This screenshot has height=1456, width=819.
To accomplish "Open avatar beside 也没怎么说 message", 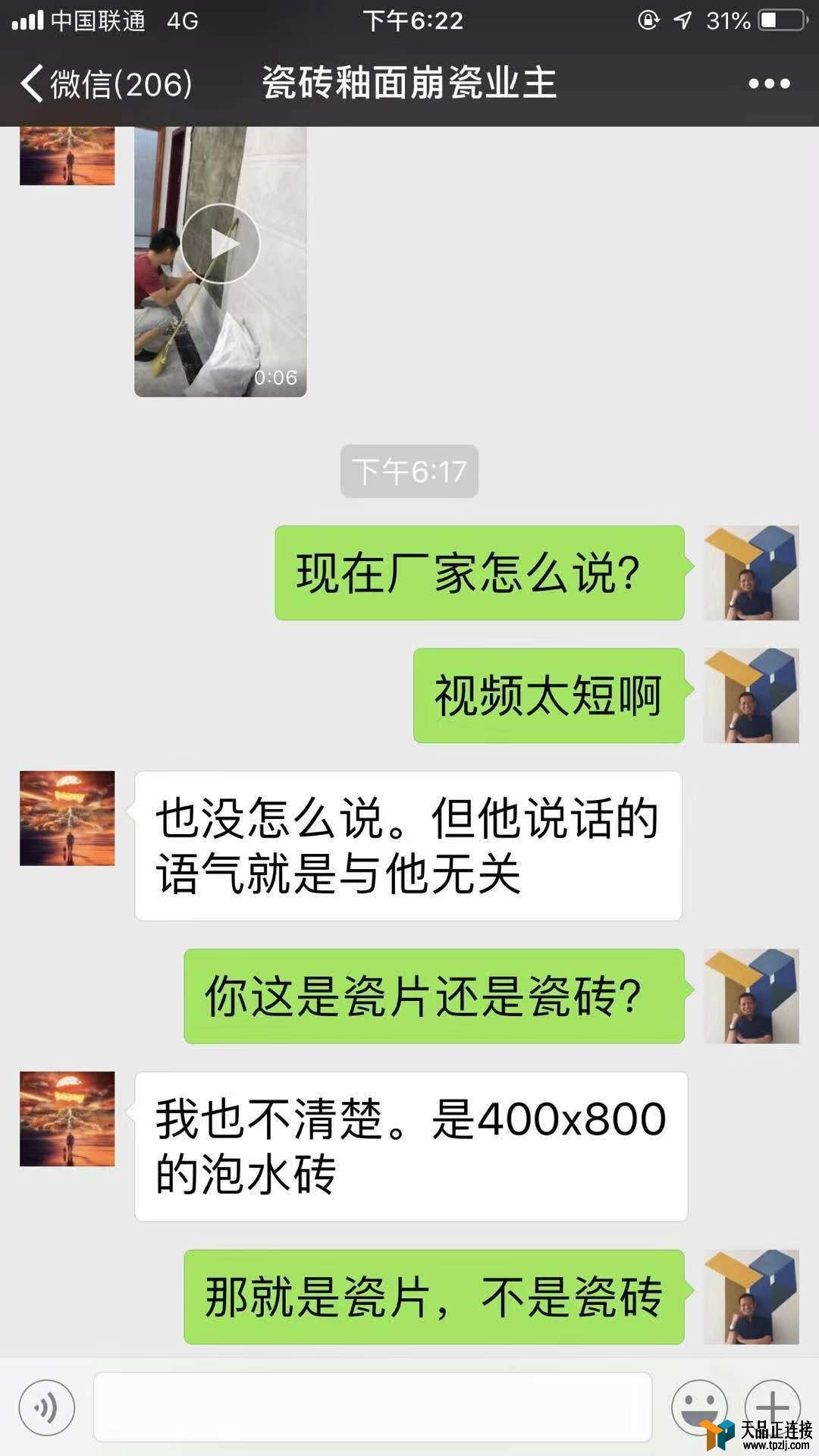I will click(x=67, y=818).
